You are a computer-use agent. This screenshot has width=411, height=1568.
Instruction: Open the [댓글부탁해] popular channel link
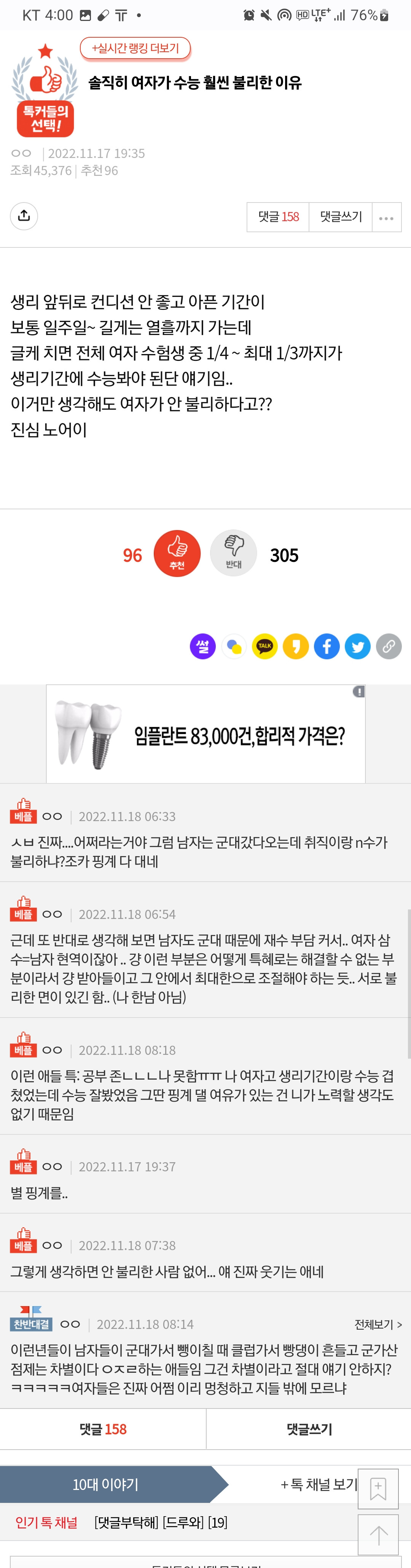(126, 1522)
